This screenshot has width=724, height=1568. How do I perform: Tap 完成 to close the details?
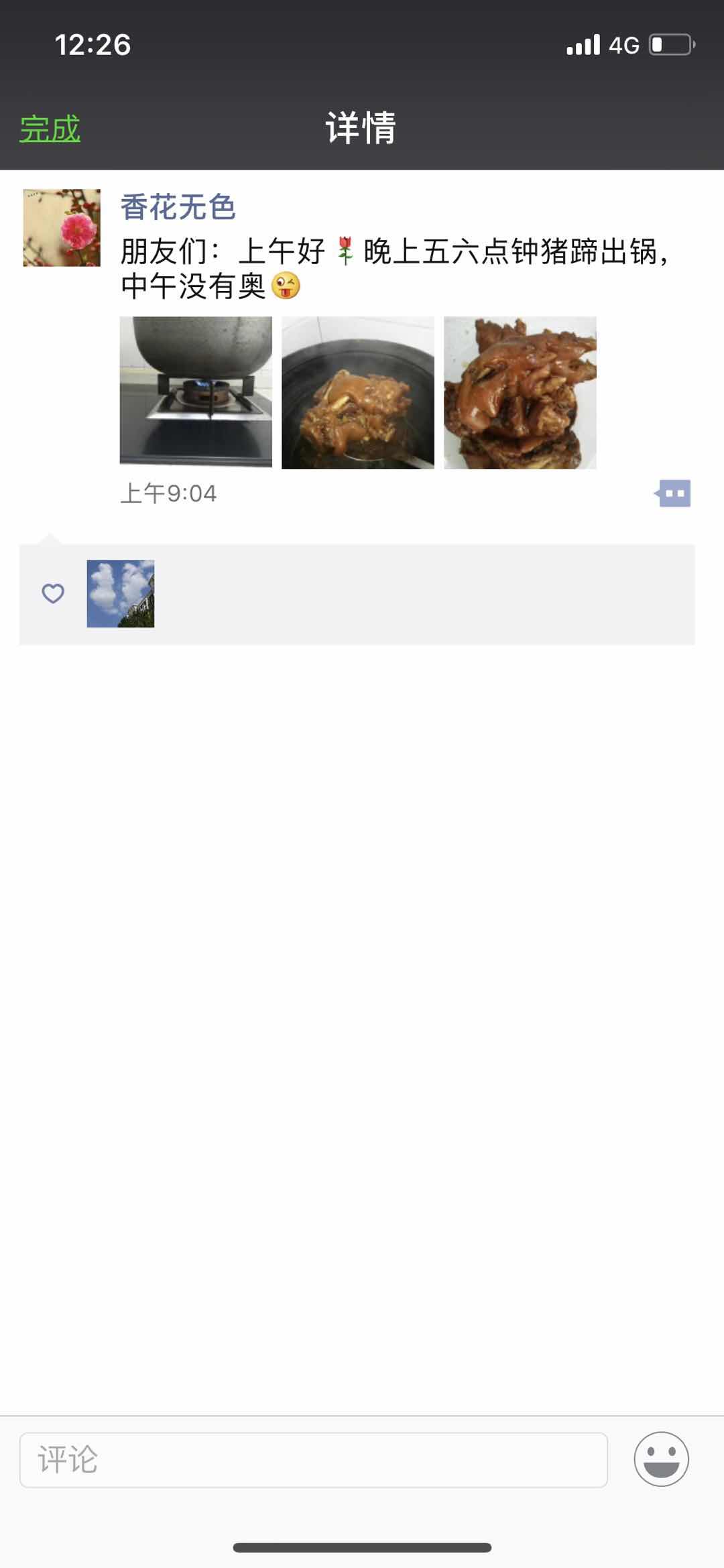[50, 128]
